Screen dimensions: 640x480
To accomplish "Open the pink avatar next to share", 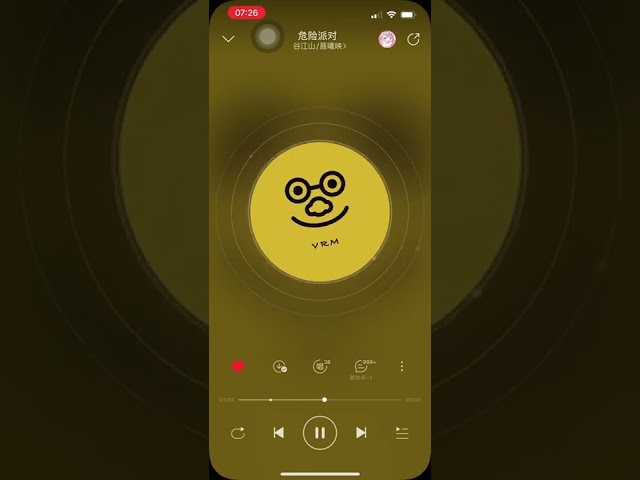I will [387, 39].
